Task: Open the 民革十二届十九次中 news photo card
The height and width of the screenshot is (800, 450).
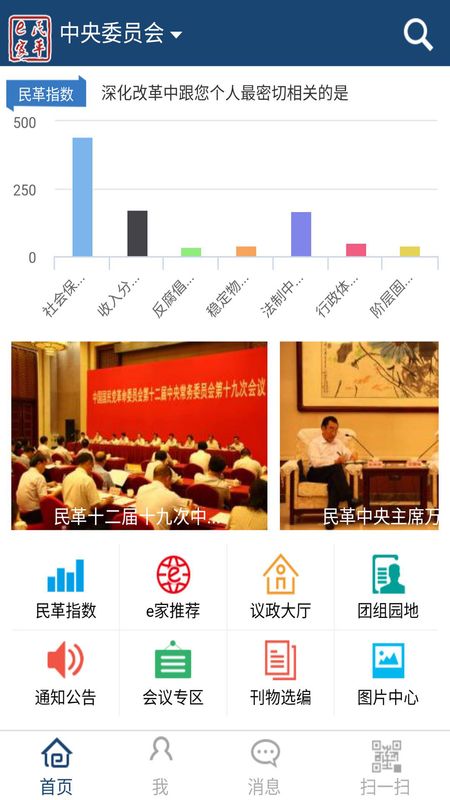Action: coord(139,436)
